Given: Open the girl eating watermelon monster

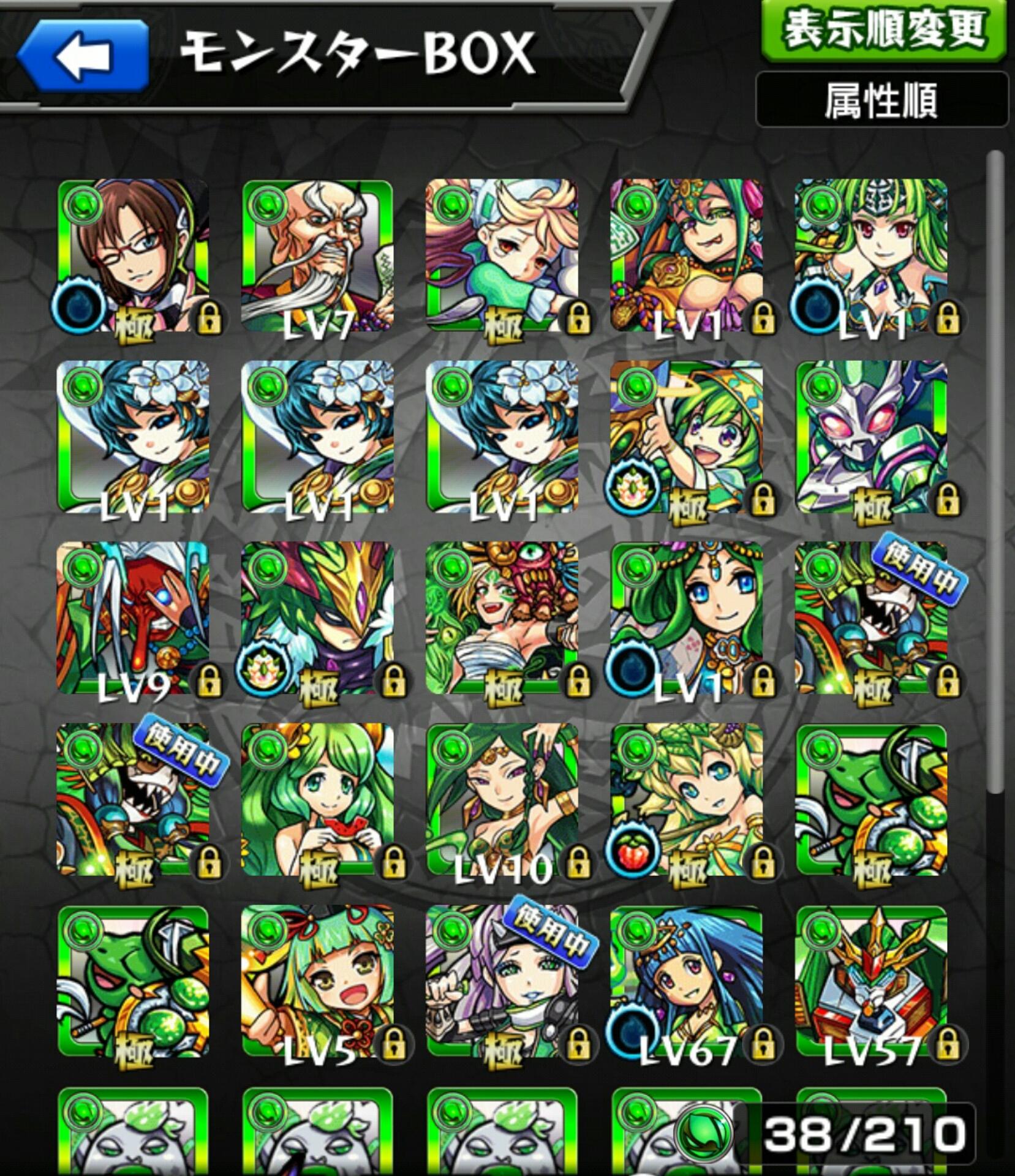Looking at the screenshot, I should [317, 799].
